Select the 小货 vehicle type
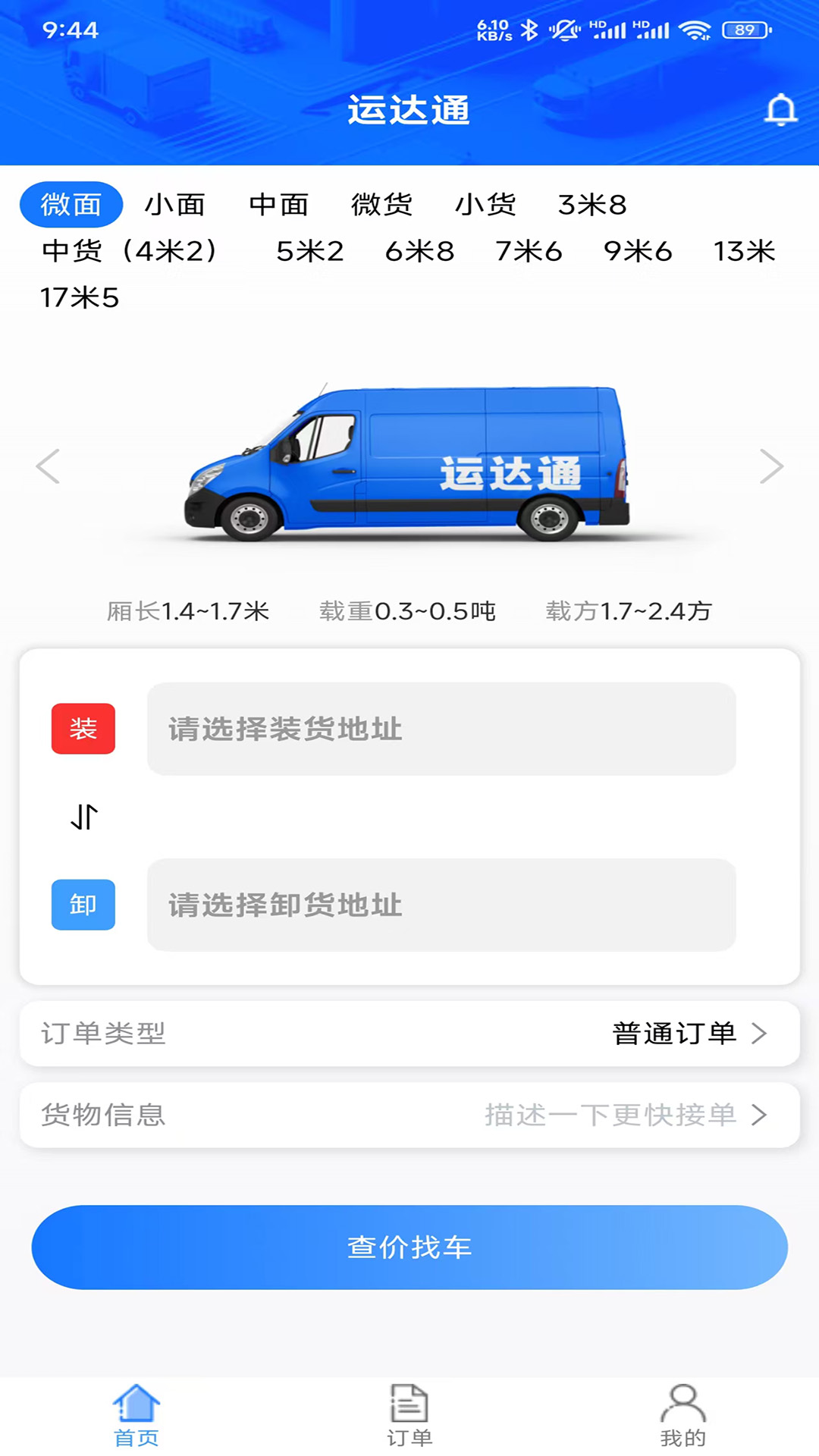Image resolution: width=819 pixels, height=1456 pixels. click(x=488, y=205)
